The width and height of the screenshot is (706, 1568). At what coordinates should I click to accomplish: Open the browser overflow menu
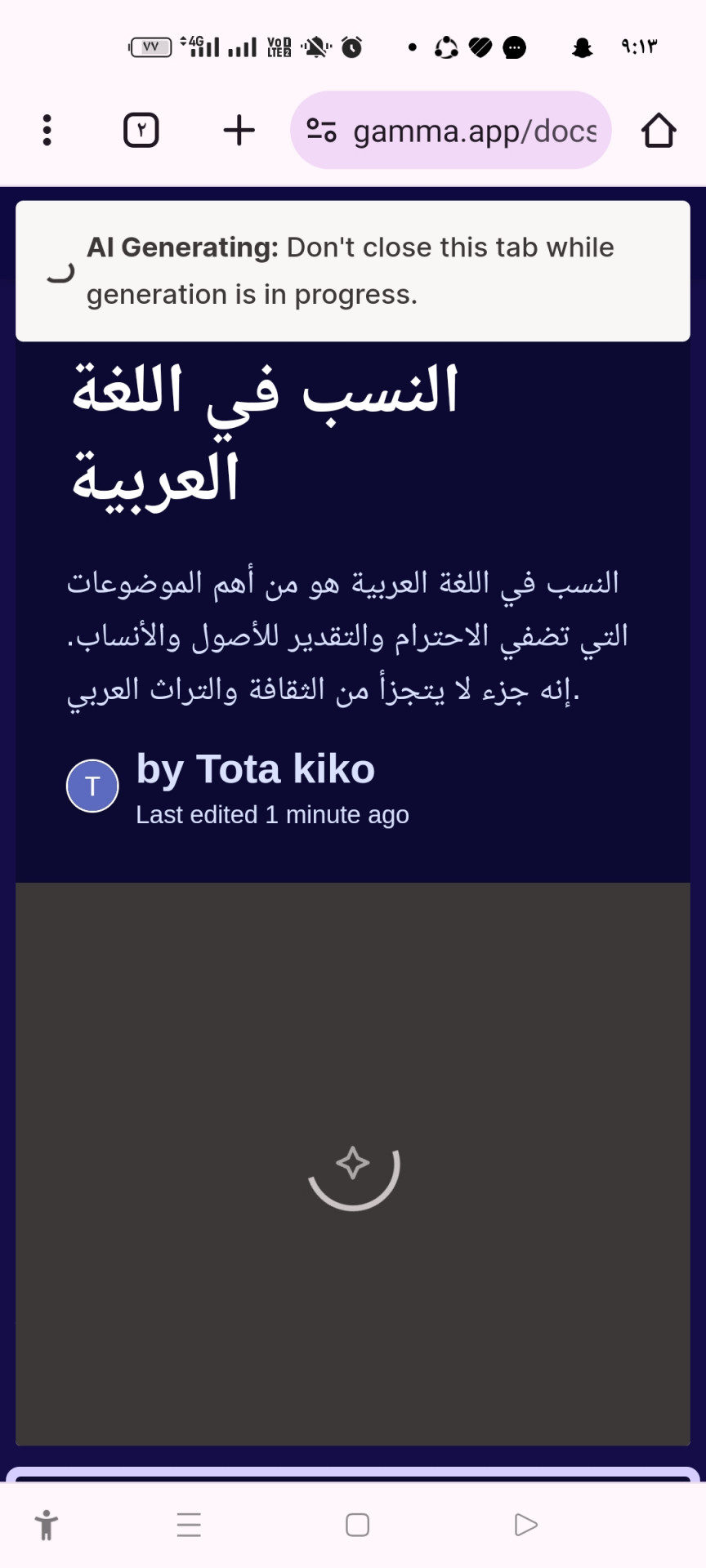[x=47, y=130]
